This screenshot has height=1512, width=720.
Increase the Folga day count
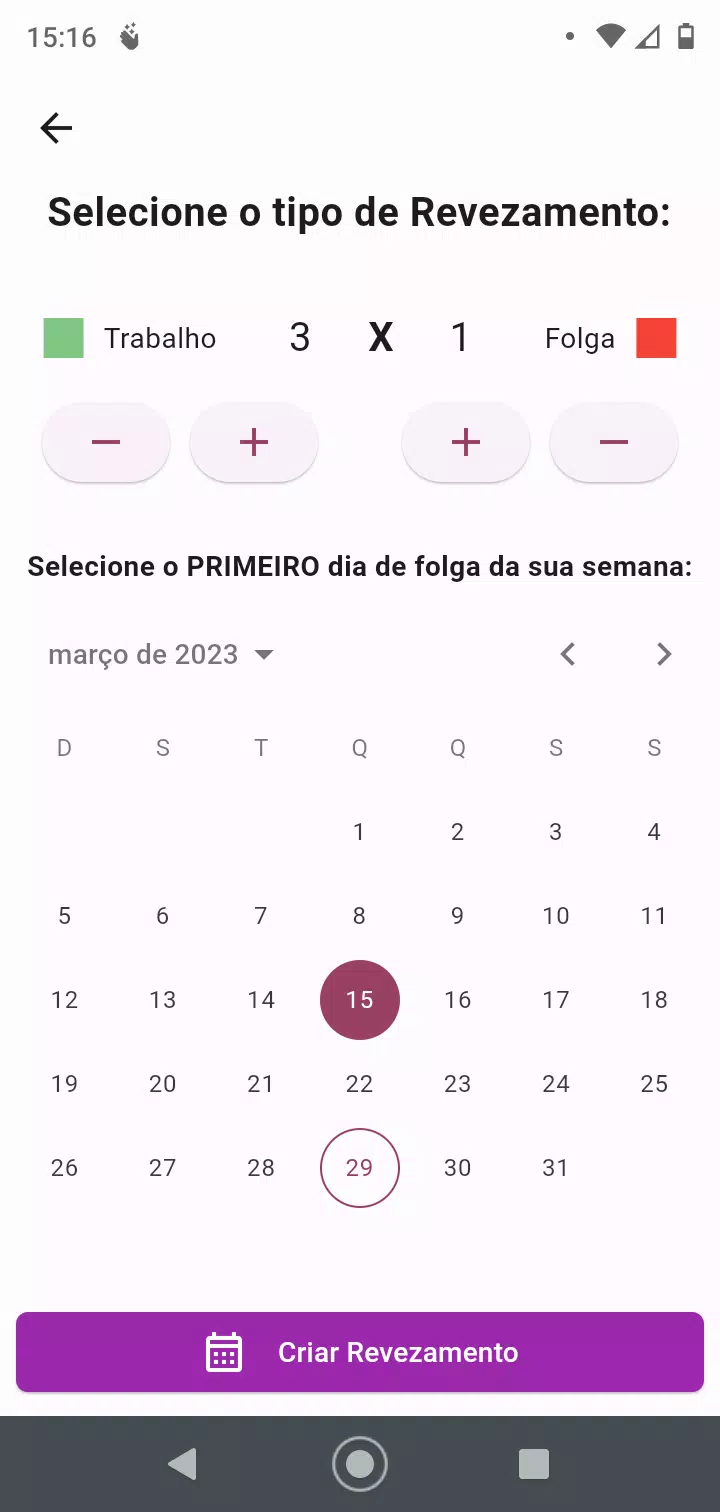[x=466, y=442]
